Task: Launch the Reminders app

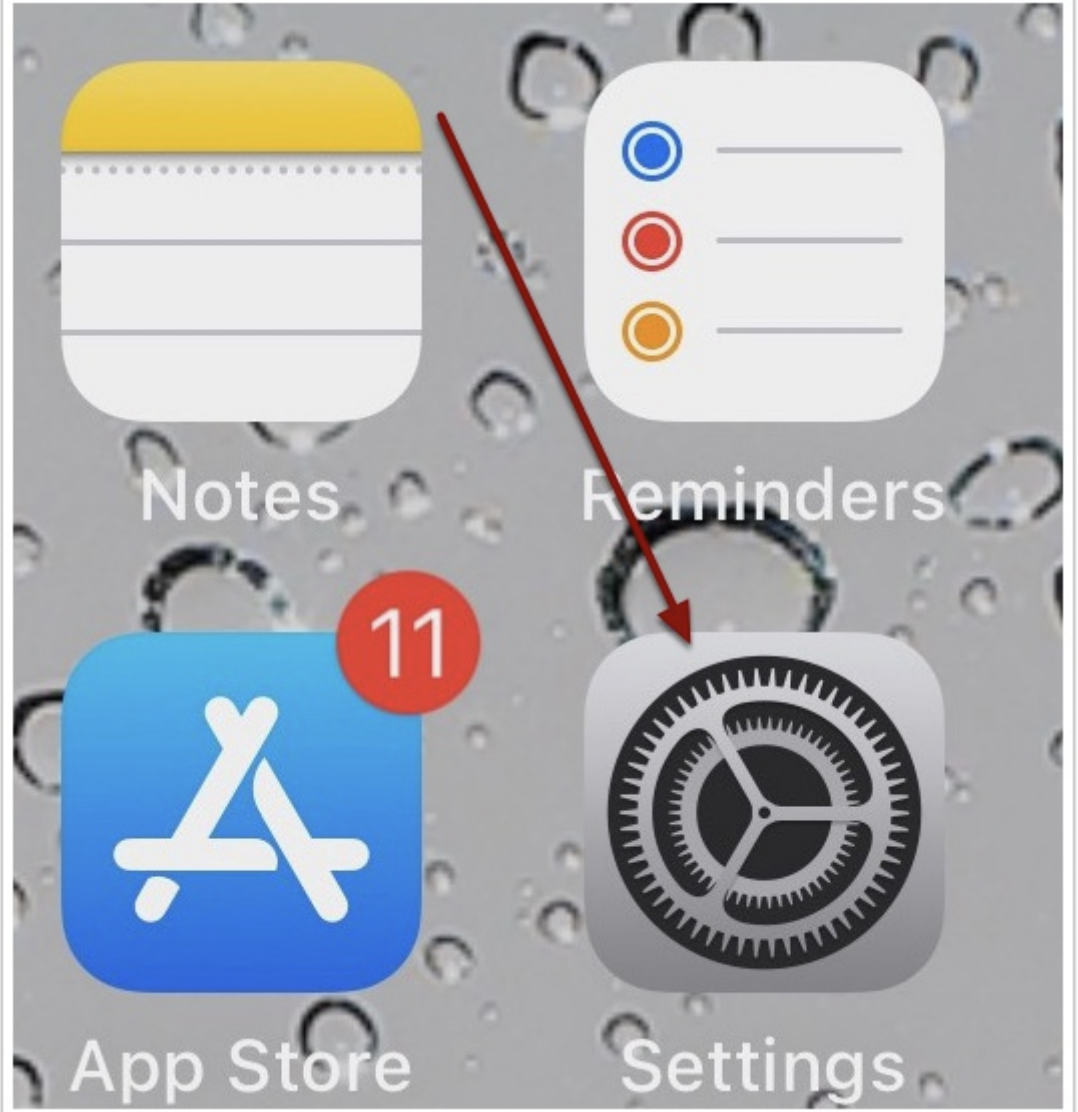Action: tap(763, 241)
